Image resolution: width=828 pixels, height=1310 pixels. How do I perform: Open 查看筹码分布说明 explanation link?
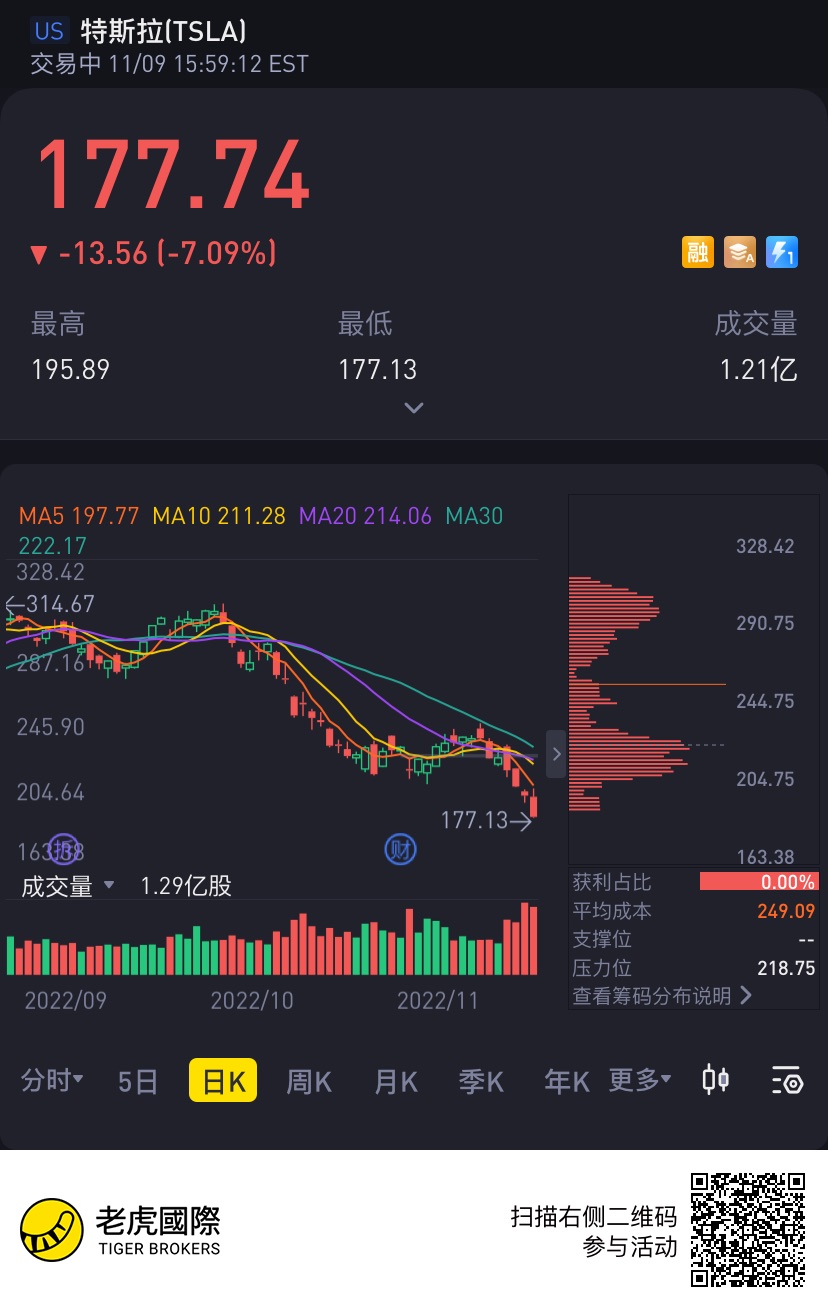click(x=662, y=996)
